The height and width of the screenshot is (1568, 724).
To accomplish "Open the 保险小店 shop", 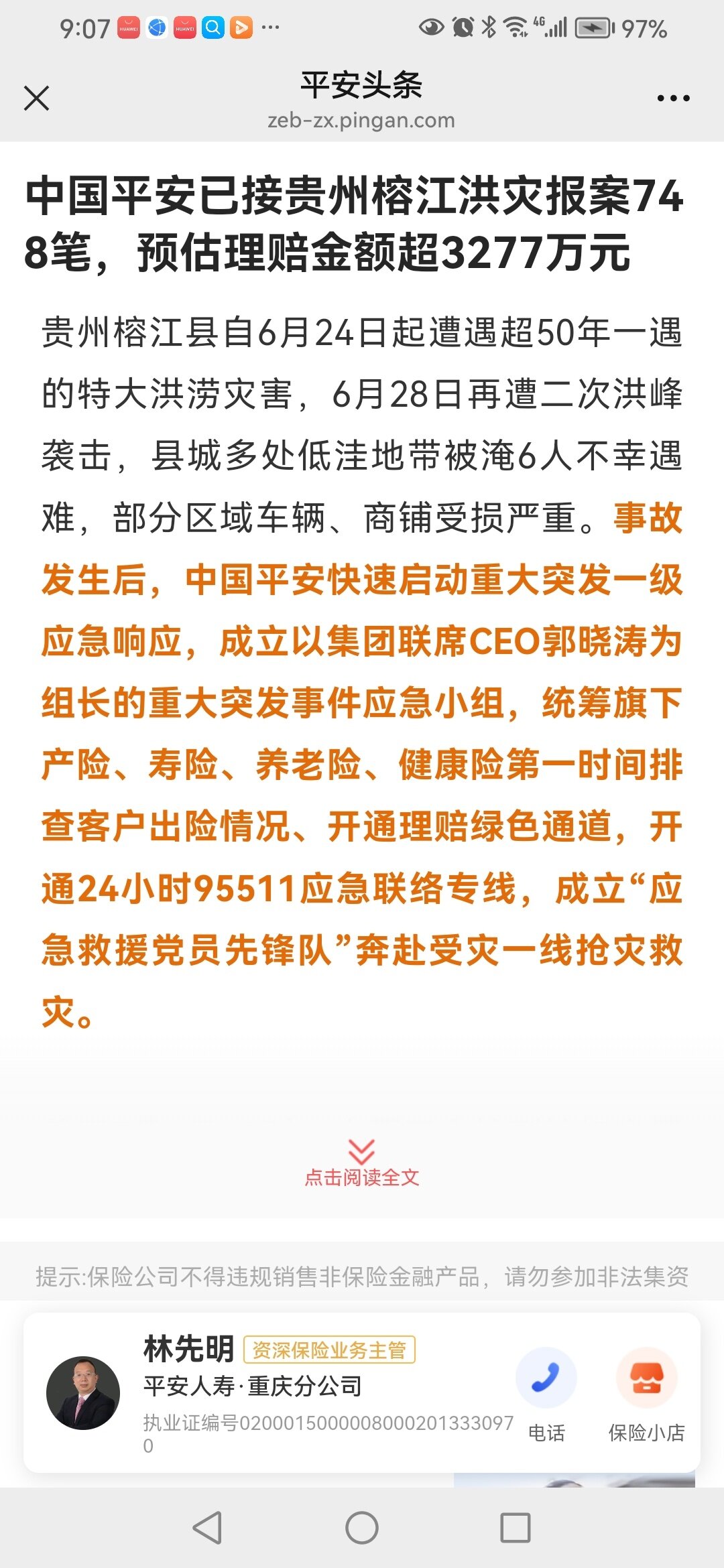I will click(x=646, y=1394).
